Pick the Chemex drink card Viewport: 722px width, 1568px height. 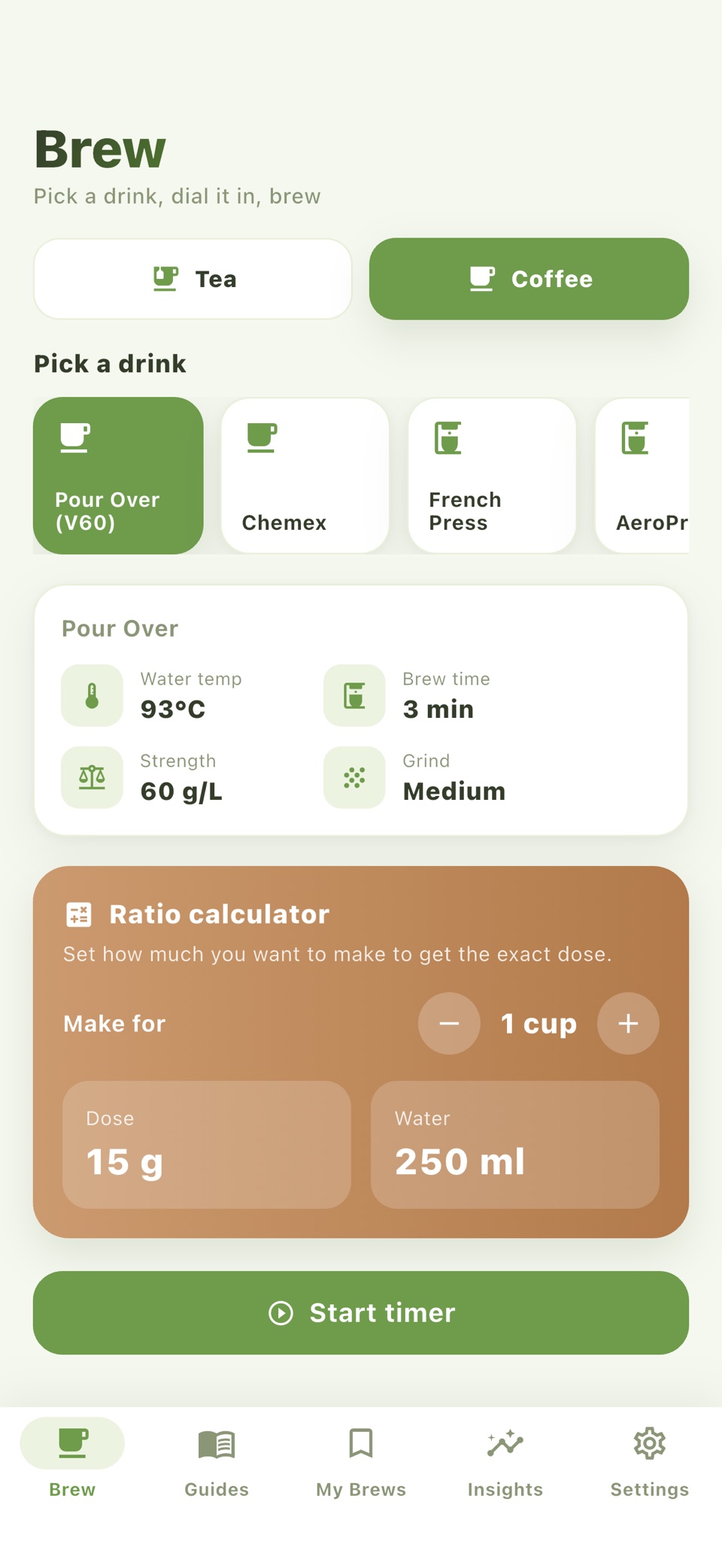pyautogui.click(x=305, y=476)
